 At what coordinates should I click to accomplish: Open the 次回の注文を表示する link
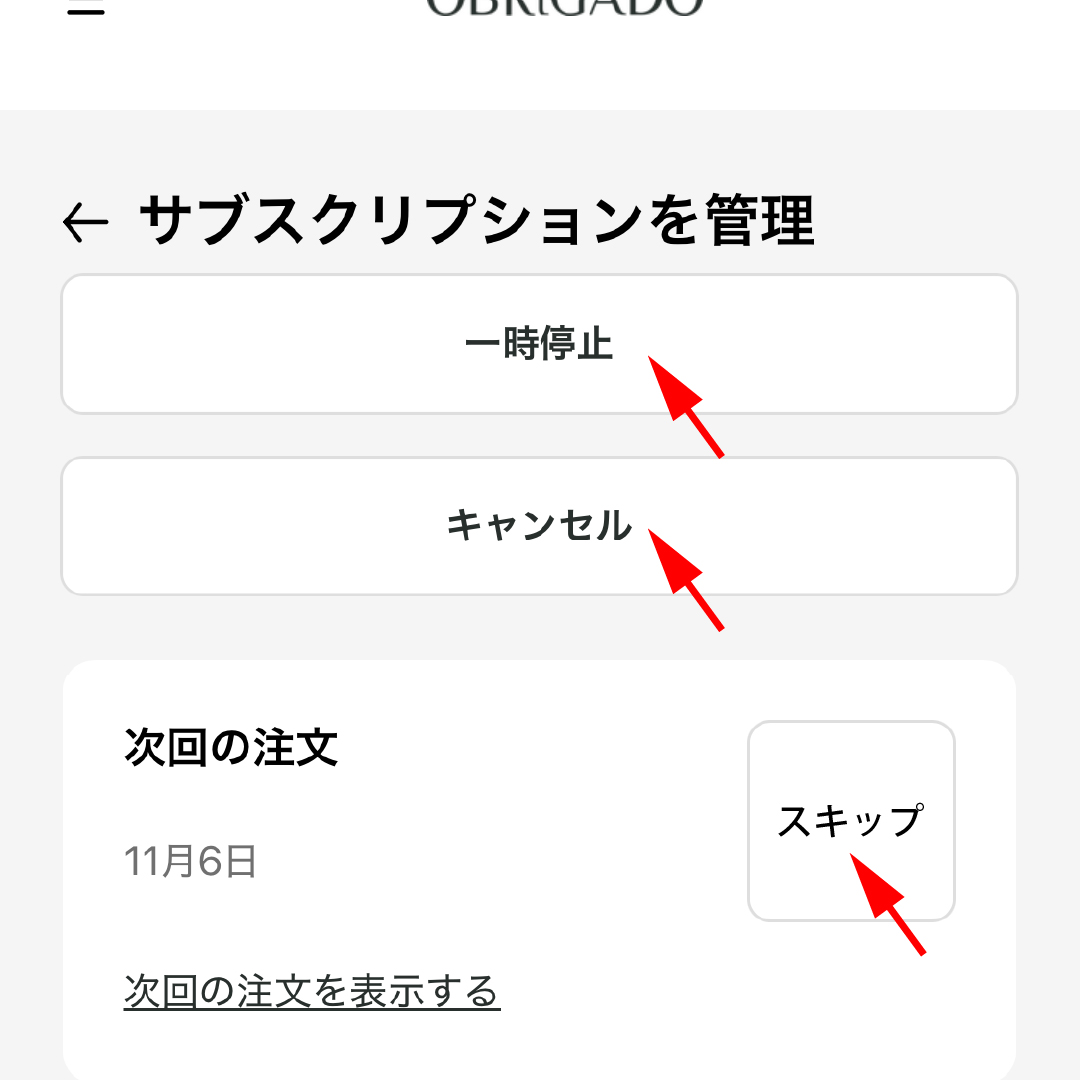[x=312, y=992]
